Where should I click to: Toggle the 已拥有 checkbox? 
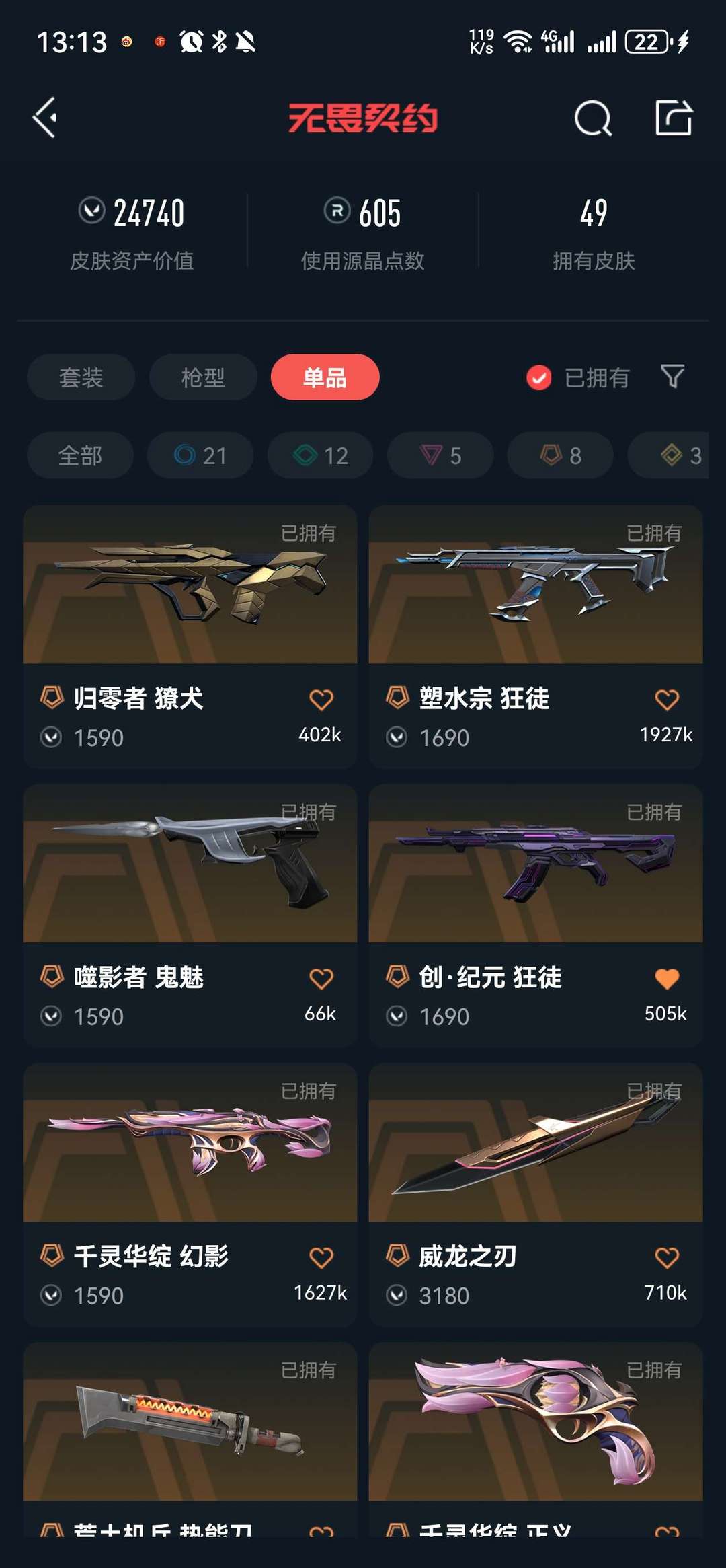point(539,377)
